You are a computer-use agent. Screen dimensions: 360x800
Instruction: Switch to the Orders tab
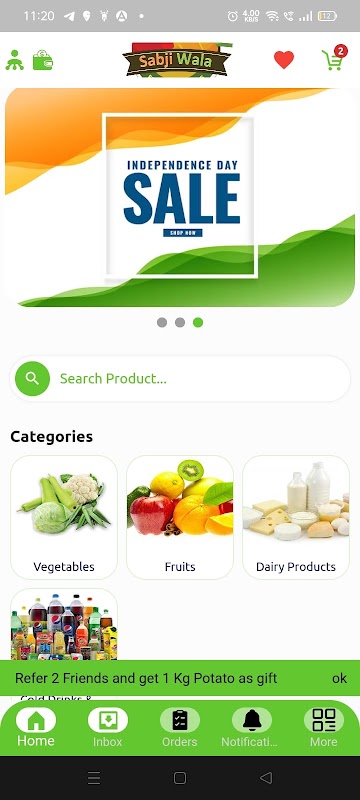pos(179,728)
